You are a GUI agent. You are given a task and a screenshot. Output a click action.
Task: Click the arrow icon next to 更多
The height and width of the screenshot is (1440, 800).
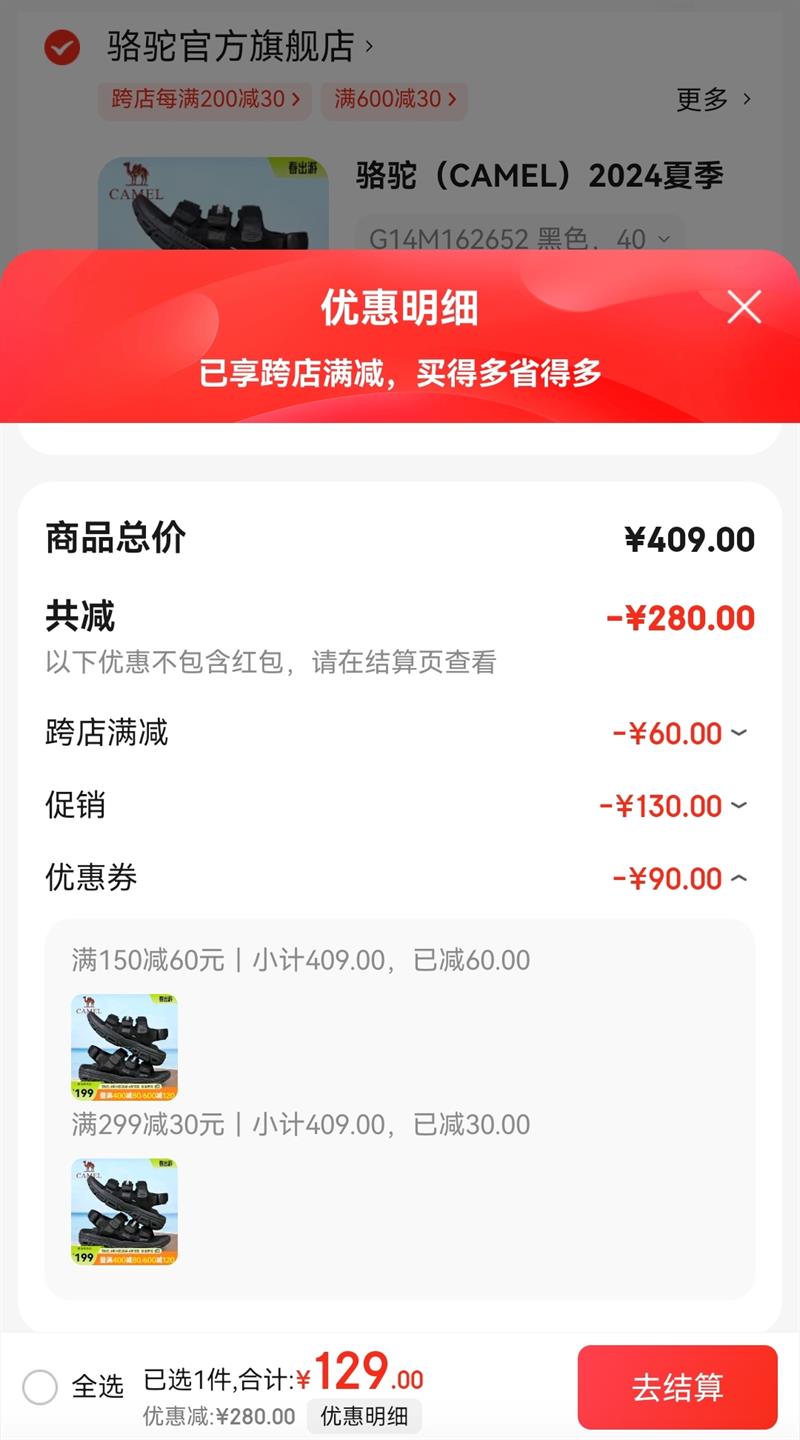(746, 100)
